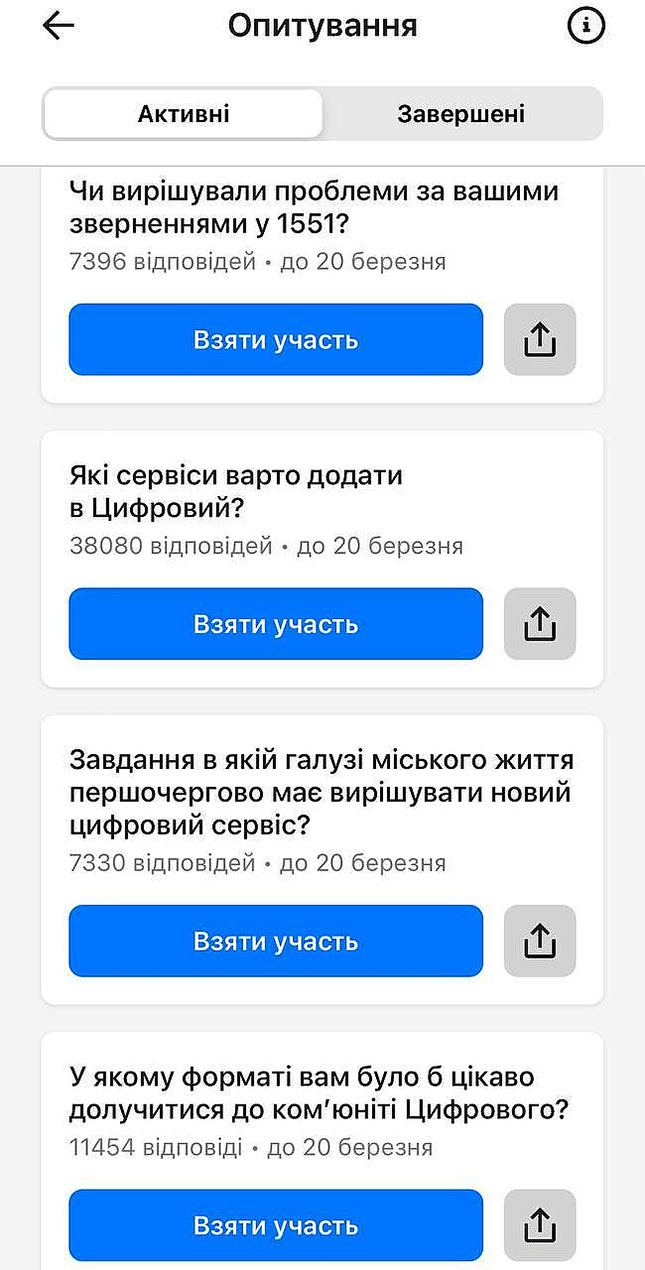Go back using the arrow icon
The height and width of the screenshot is (1270, 645).
58,27
